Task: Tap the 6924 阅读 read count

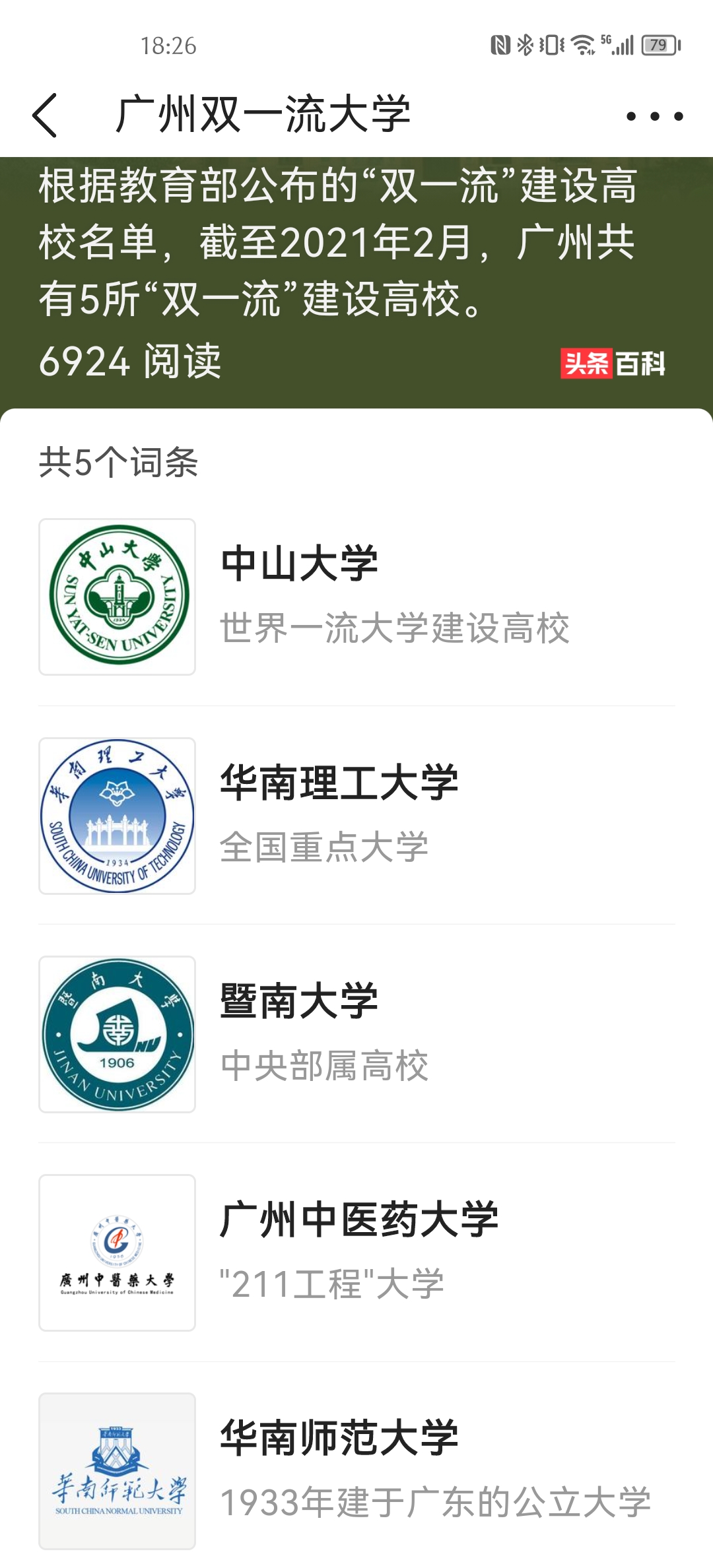Action: tap(131, 362)
